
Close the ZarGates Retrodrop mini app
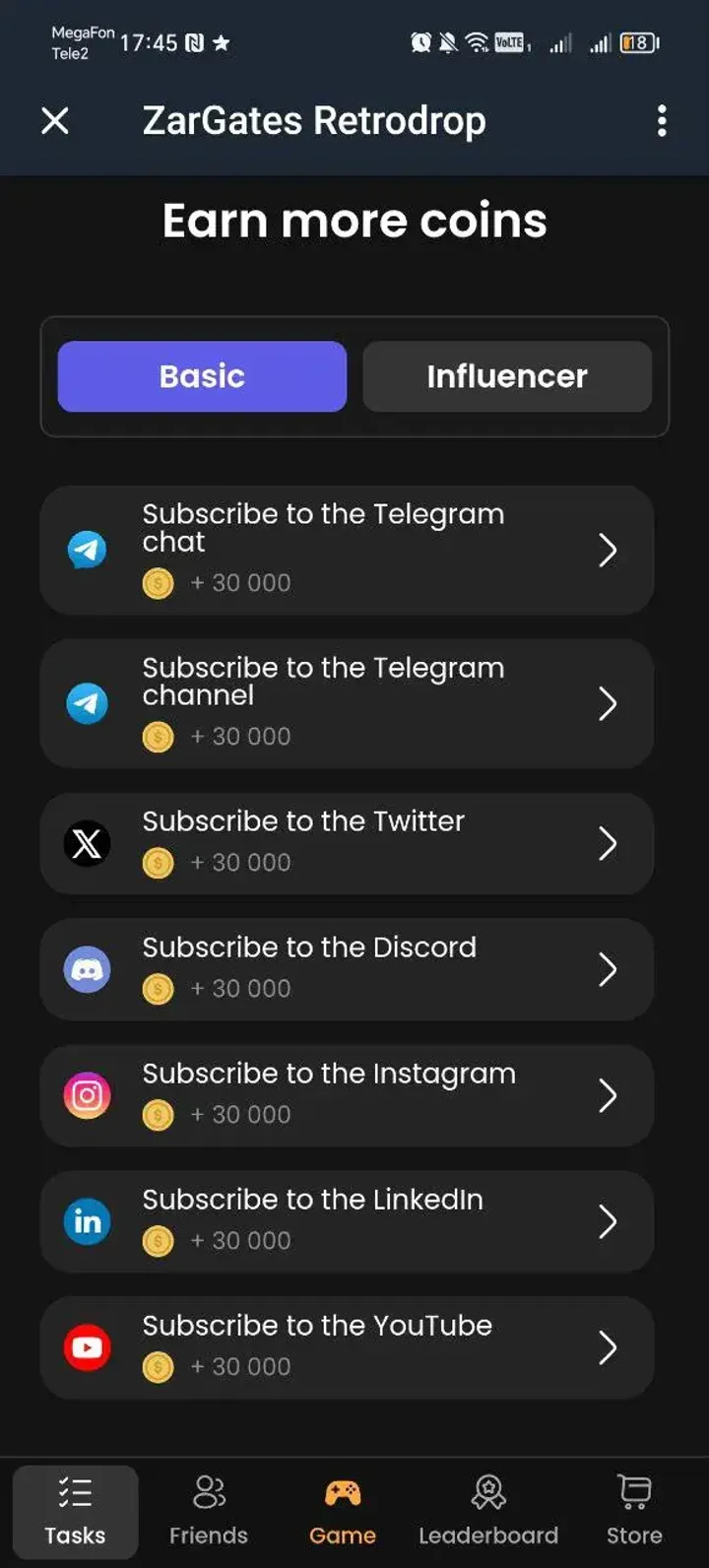[x=55, y=121]
